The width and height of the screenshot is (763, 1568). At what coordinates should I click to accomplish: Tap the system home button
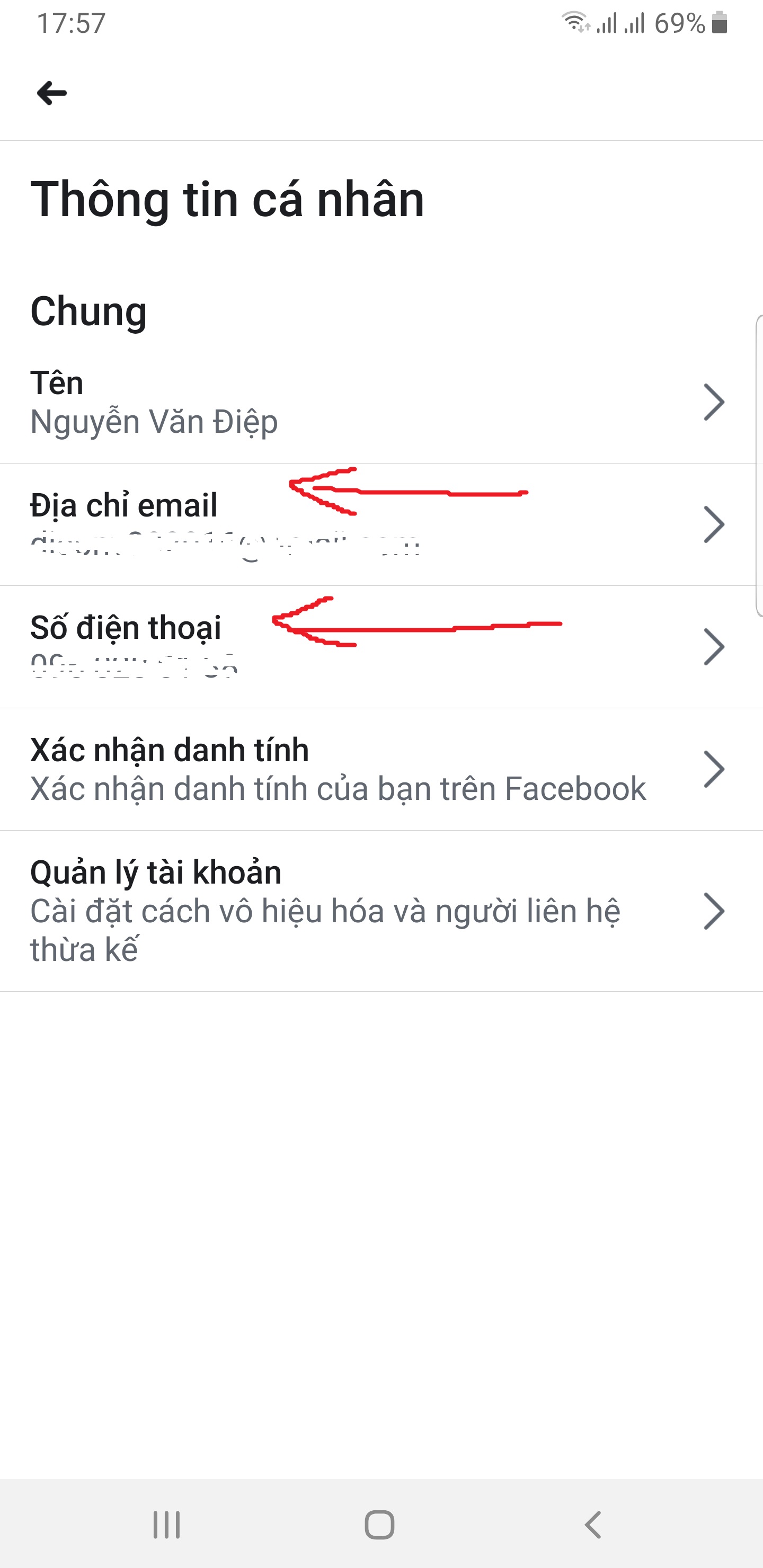point(380,1525)
